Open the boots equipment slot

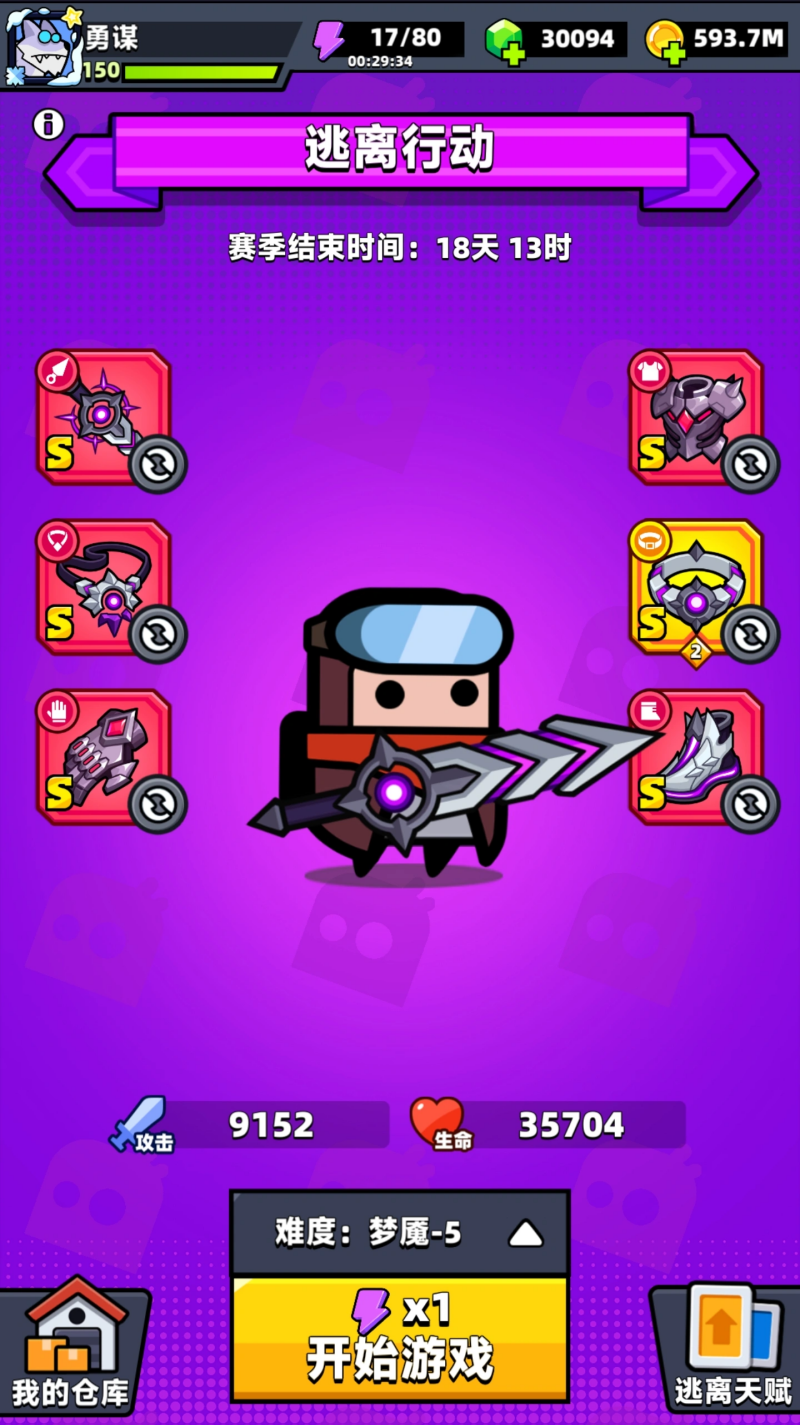[696, 756]
